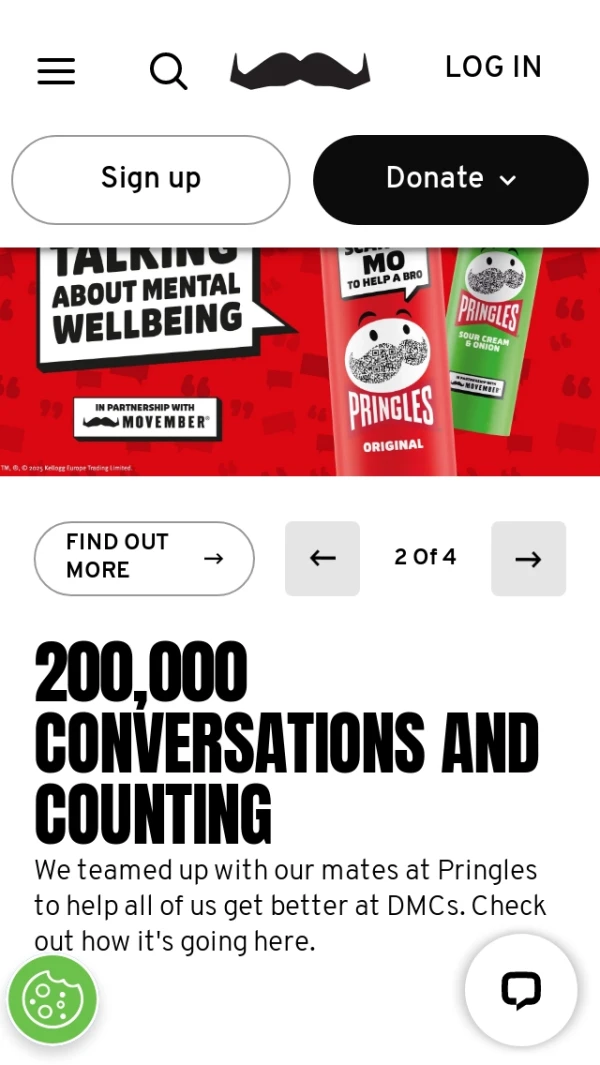Open the hamburger navigation menu
600x1065 pixels.
coord(56,70)
